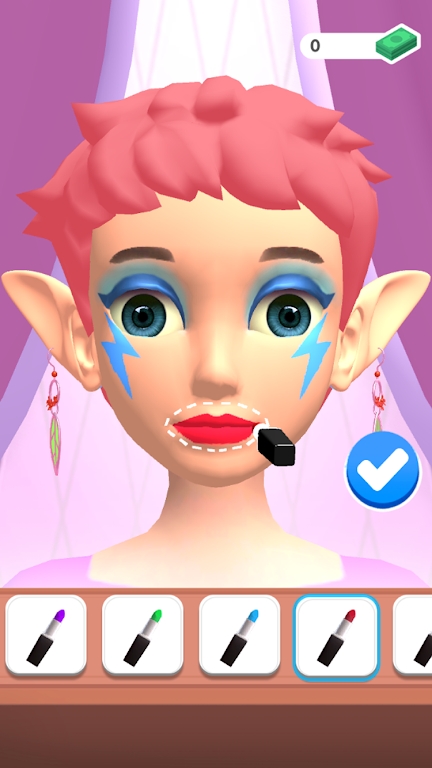Pick the blue lipstick
Image resolution: width=432 pixels, height=768 pixels.
(x=240, y=635)
